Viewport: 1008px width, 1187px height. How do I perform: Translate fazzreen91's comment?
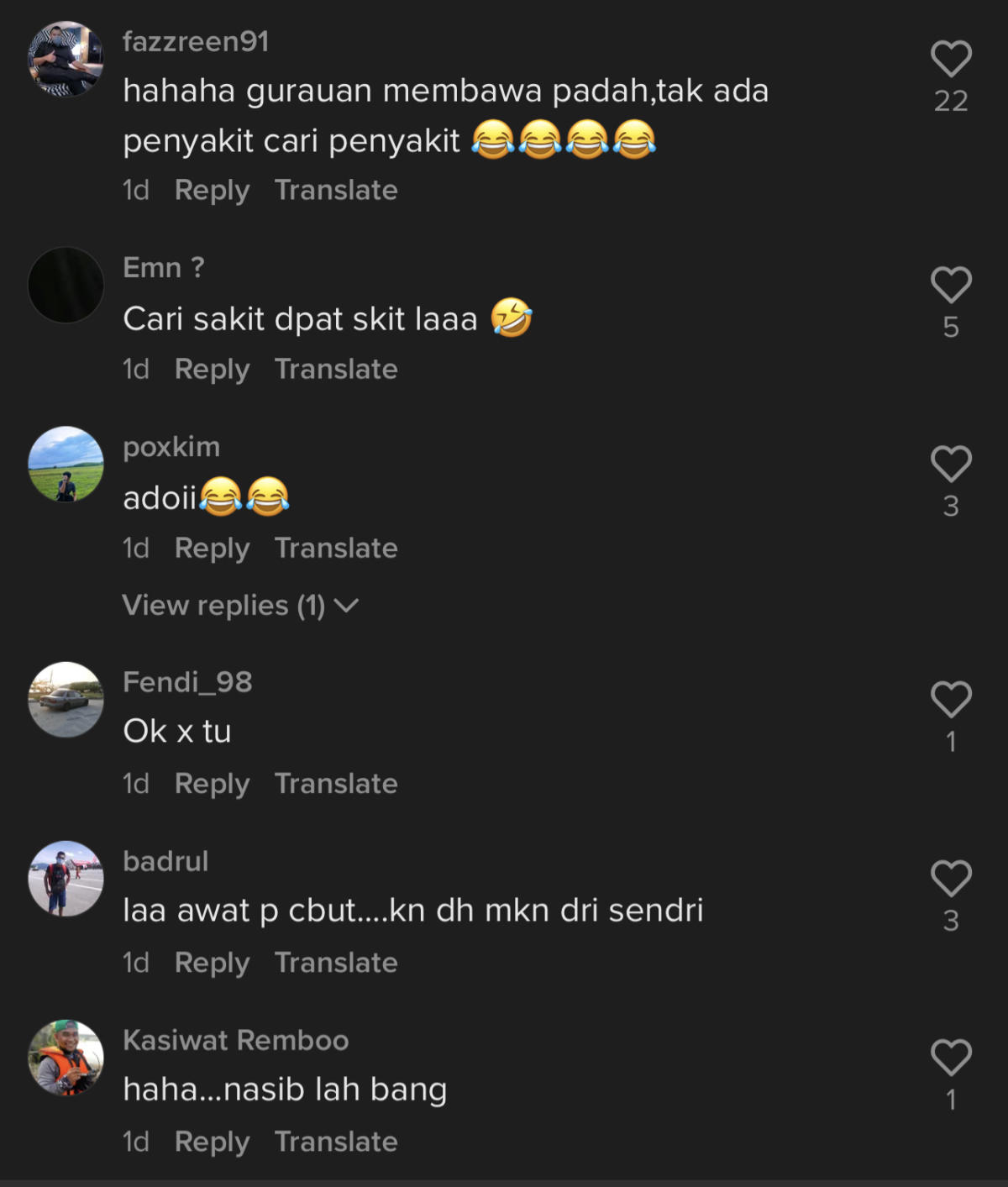tap(336, 191)
